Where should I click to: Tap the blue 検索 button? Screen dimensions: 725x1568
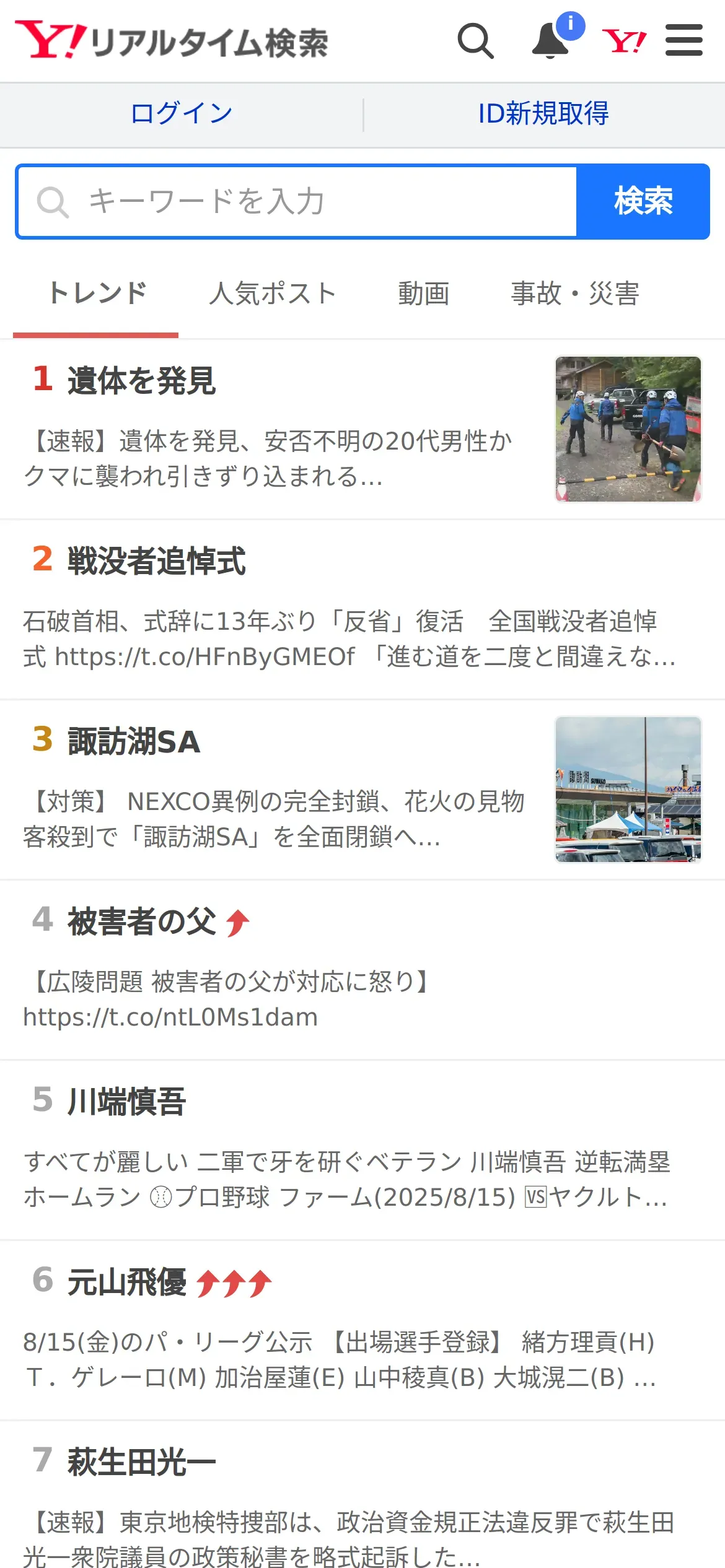643,202
